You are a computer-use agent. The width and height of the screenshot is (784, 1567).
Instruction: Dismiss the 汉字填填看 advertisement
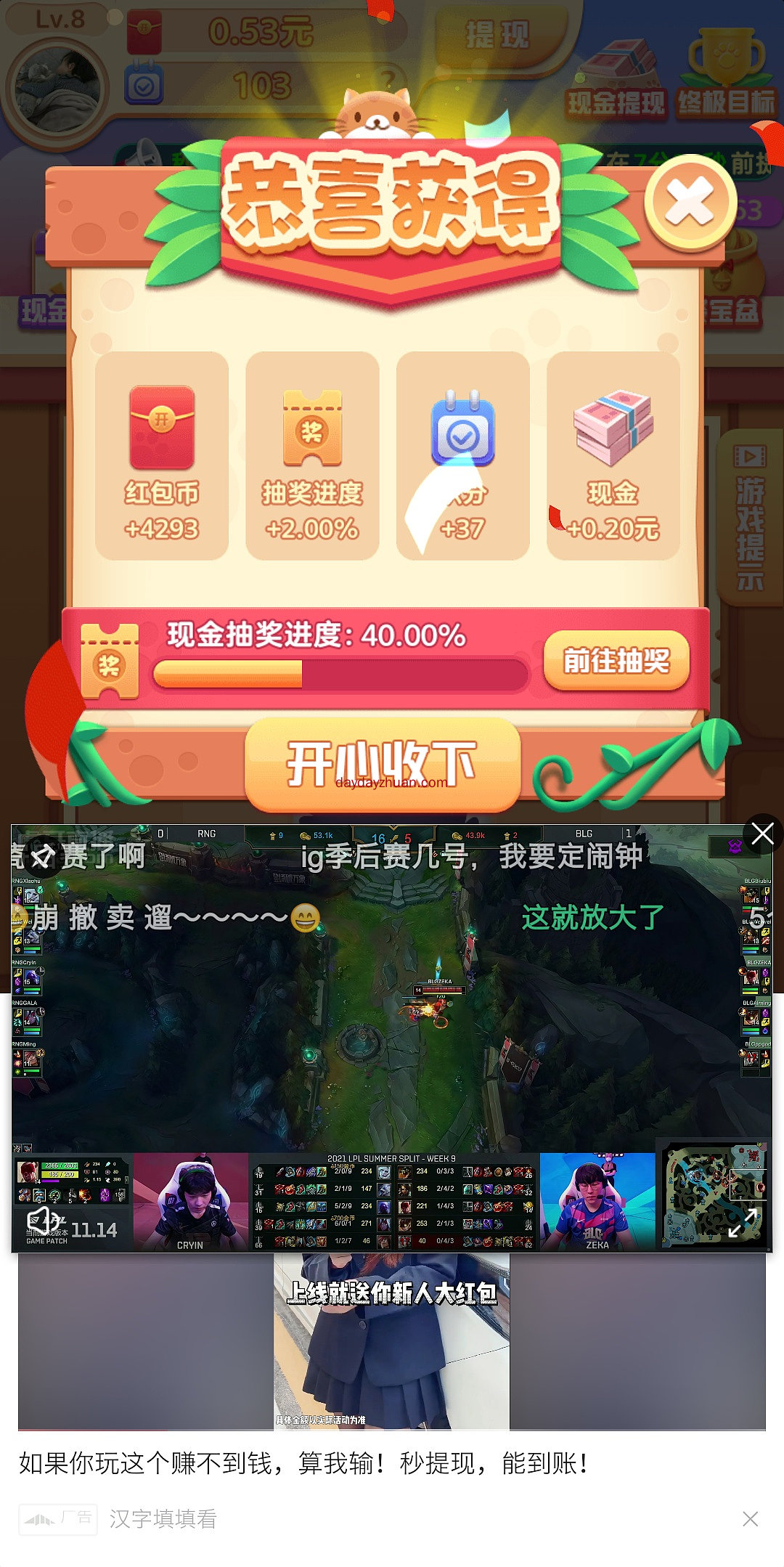750,1518
